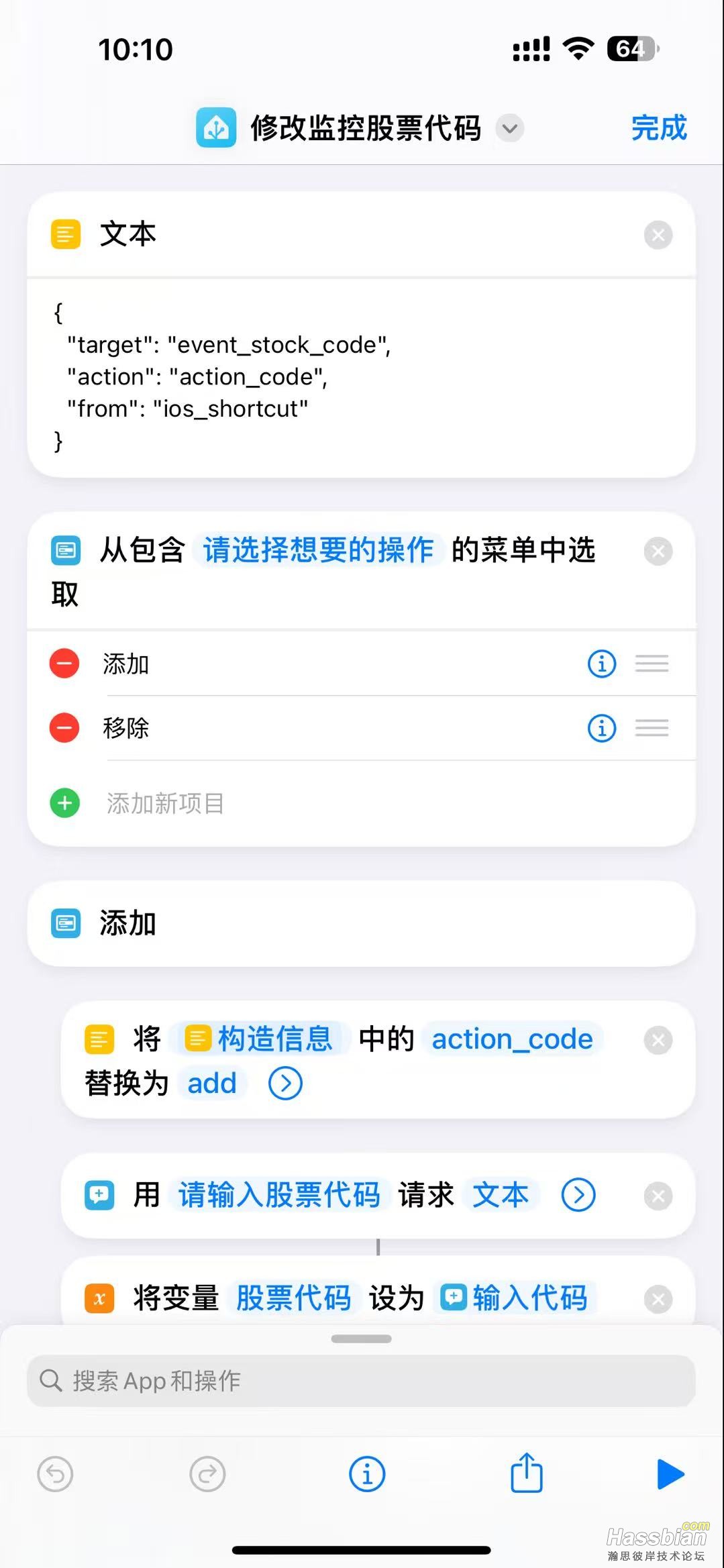Image resolution: width=724 pixels, height=1568 pixels.
Task: Open shortcut details info in bottom toolbar
Action: (367, 1474)
